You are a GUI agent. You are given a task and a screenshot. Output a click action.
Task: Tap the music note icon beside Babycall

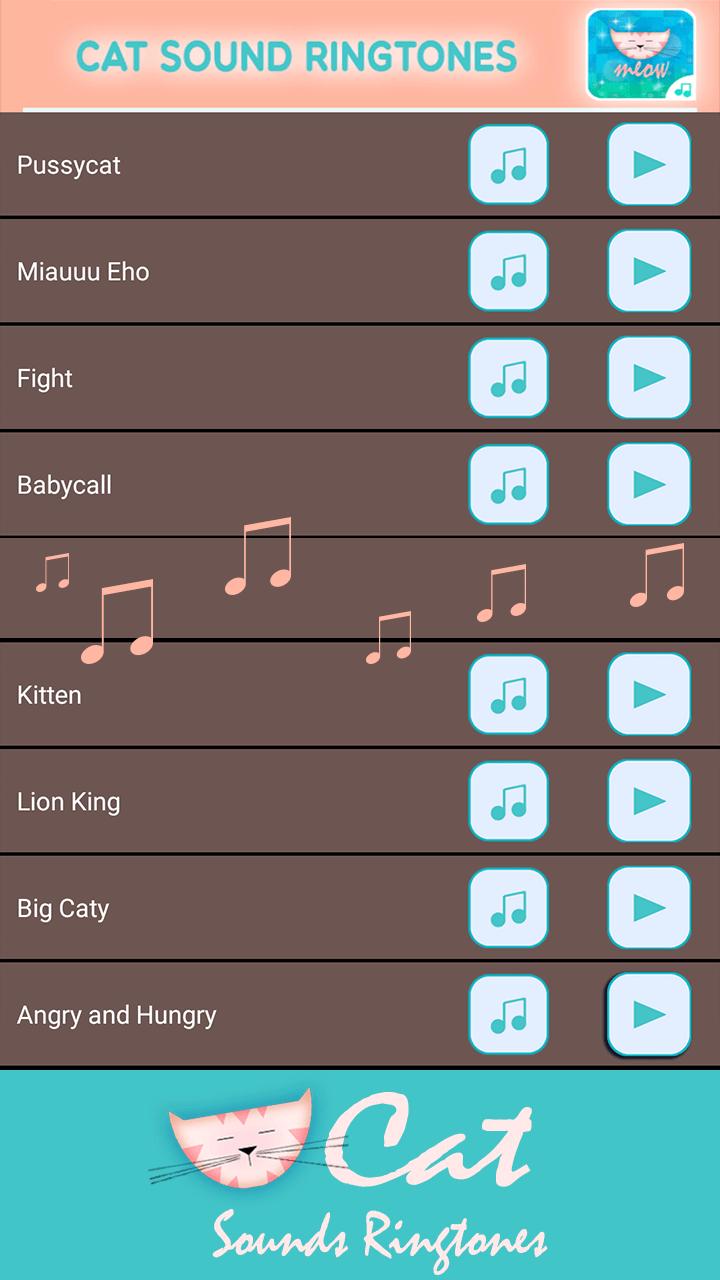(x=509, y=485)
